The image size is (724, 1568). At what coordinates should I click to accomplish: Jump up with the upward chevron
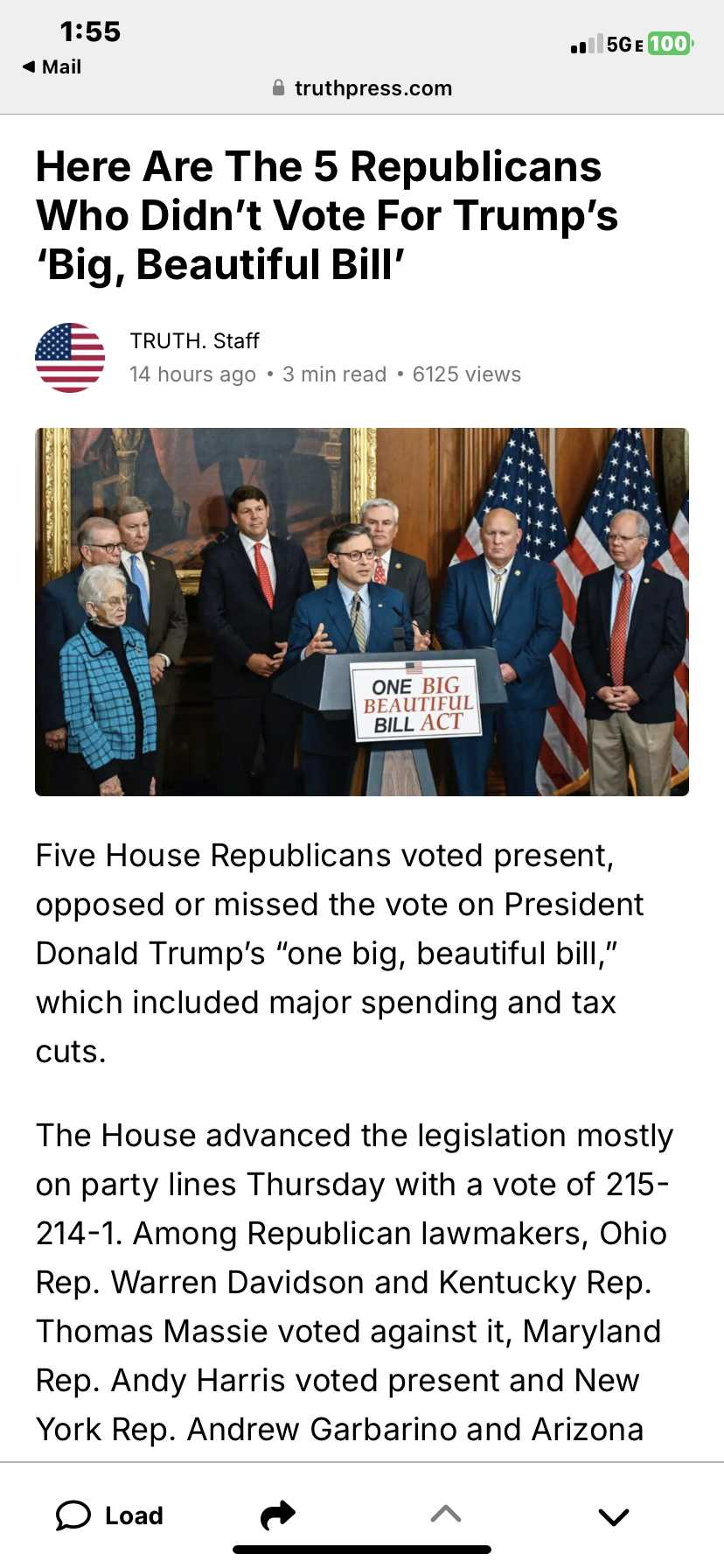[x=446, y=1514]
